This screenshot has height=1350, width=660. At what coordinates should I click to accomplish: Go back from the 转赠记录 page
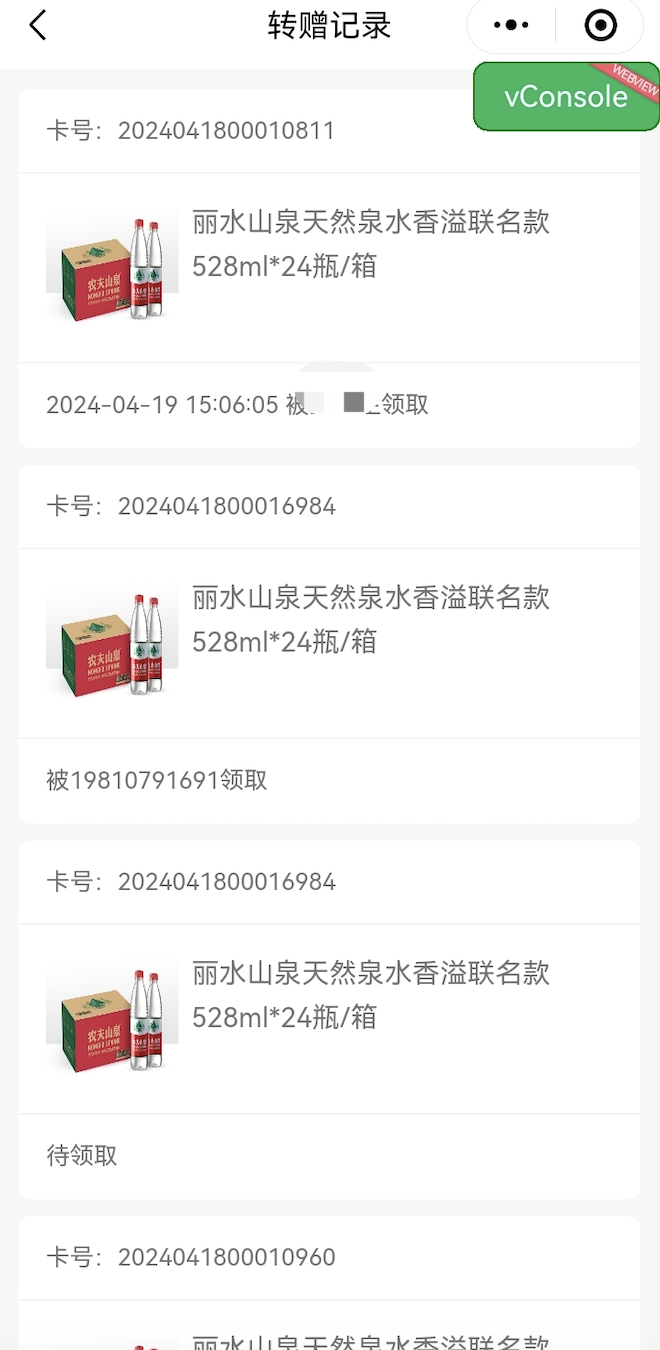[x=38, y=25]
